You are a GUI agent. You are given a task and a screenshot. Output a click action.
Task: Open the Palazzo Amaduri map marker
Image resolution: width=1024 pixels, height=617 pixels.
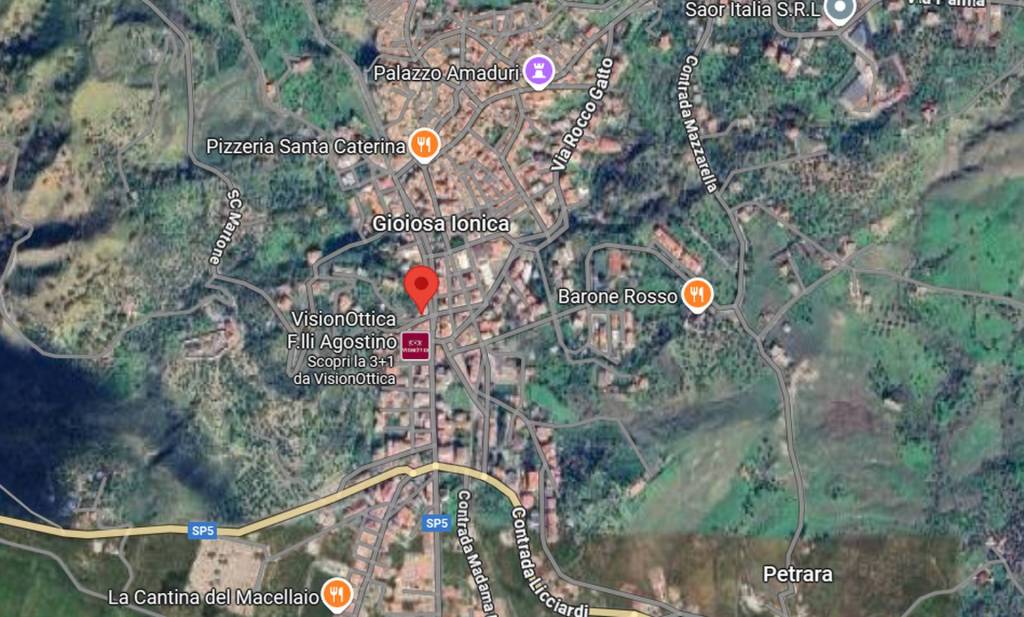tap(539, 72)
